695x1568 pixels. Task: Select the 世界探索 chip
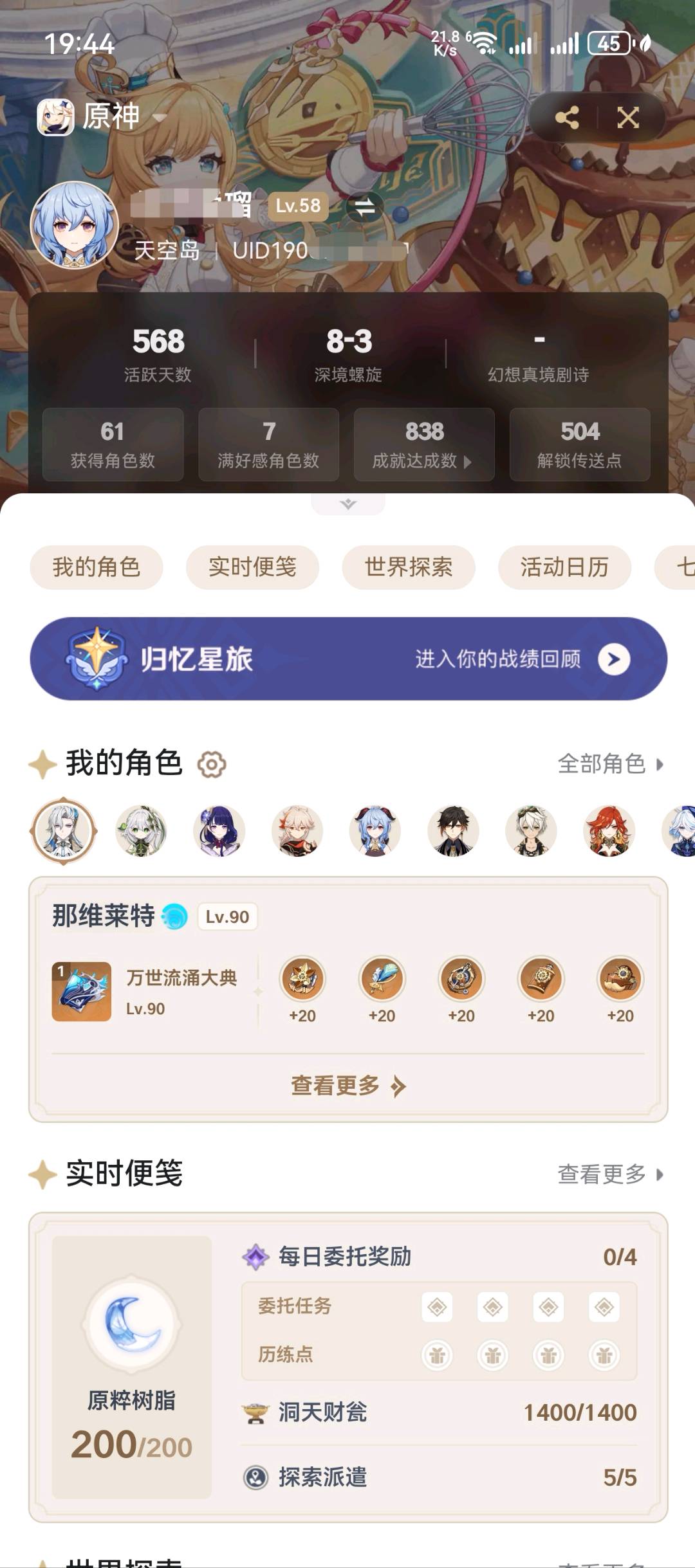point(409,567)
